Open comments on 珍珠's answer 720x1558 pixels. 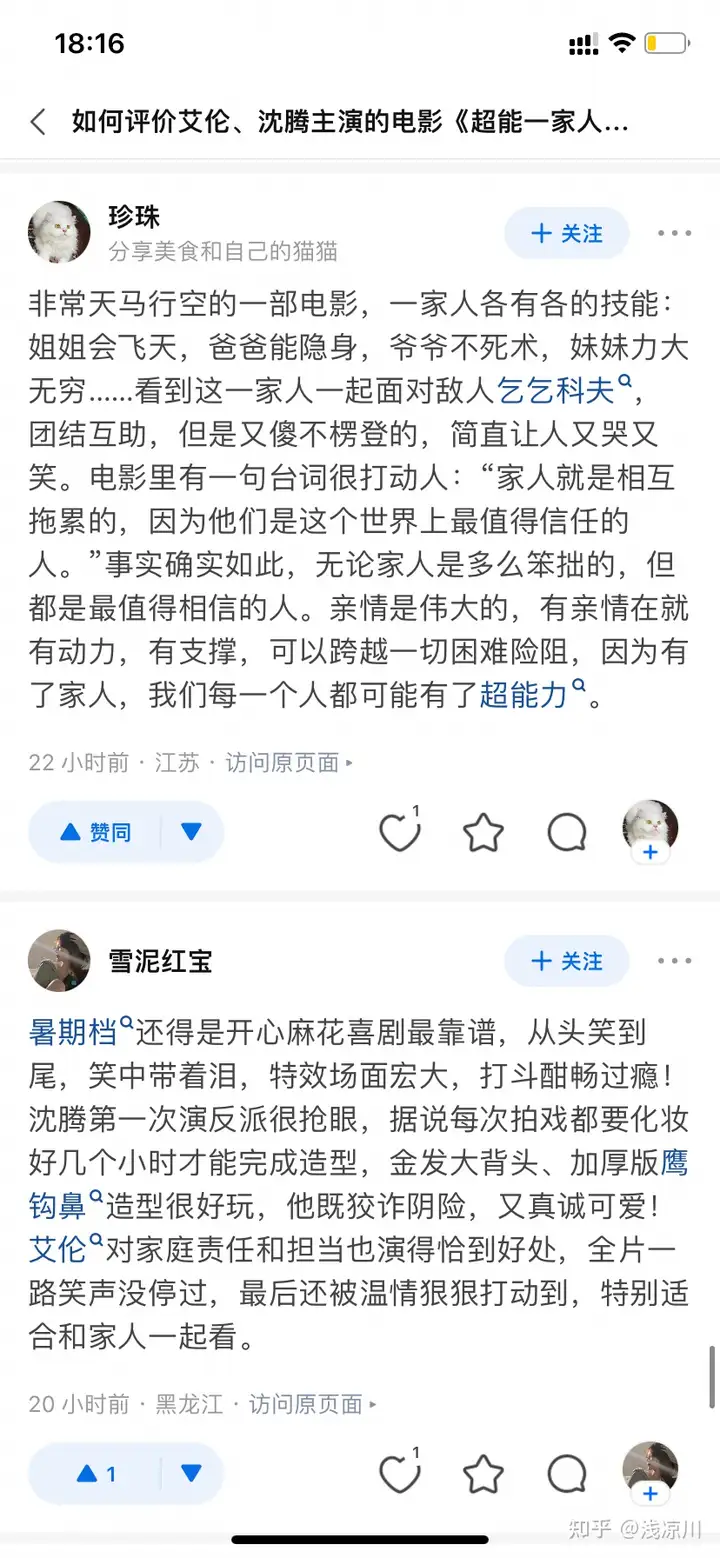567,832
